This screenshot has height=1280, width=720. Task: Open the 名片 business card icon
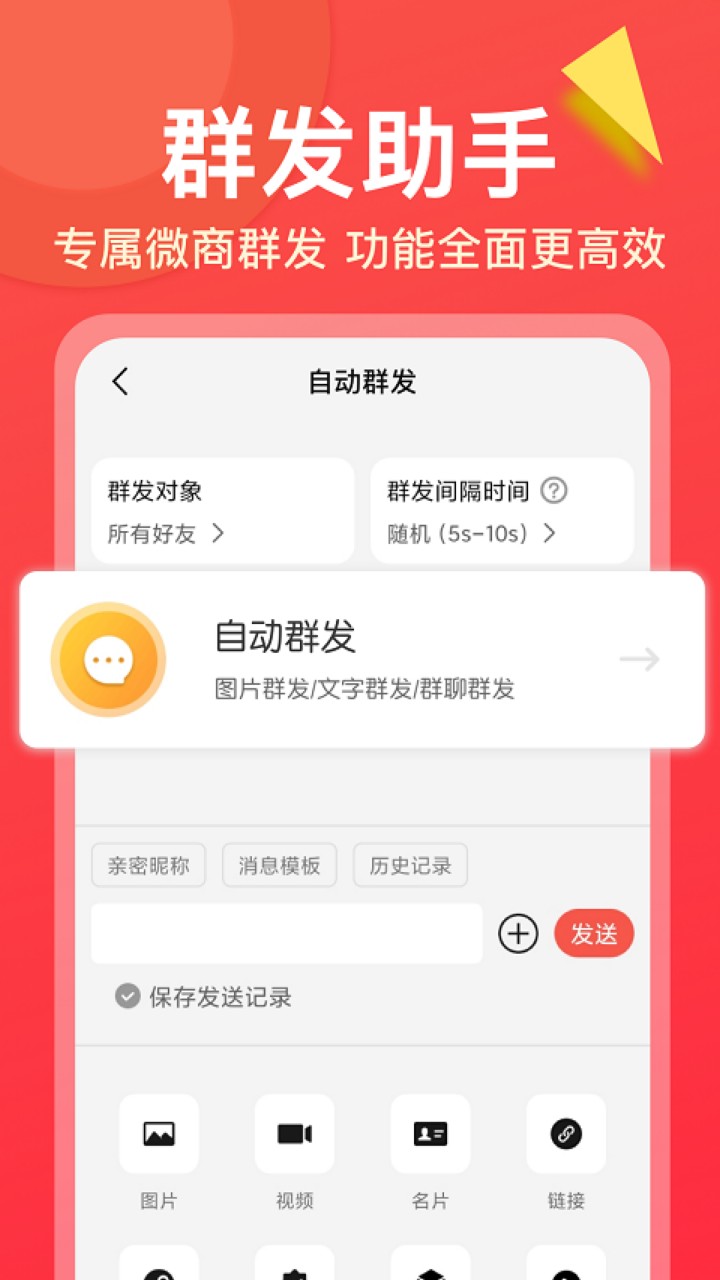(430, 1133)
